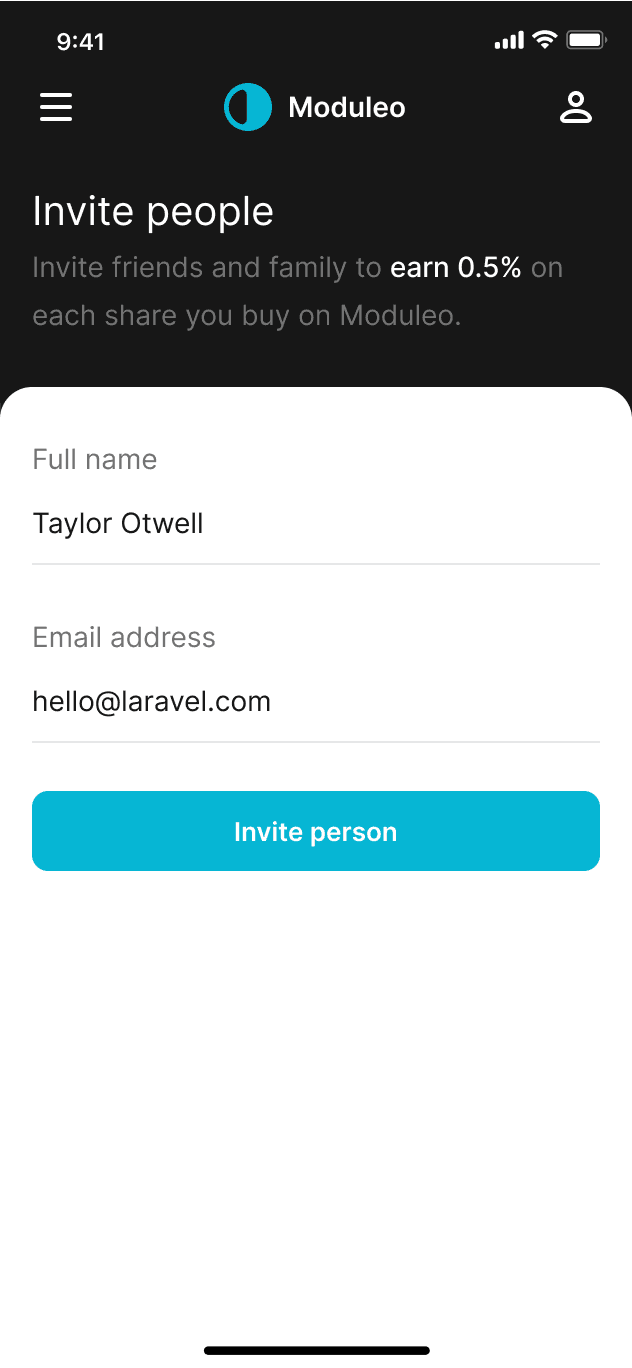Open the user profile icon
Screen dimensions: 632x1368
click(x=576, y=107)
